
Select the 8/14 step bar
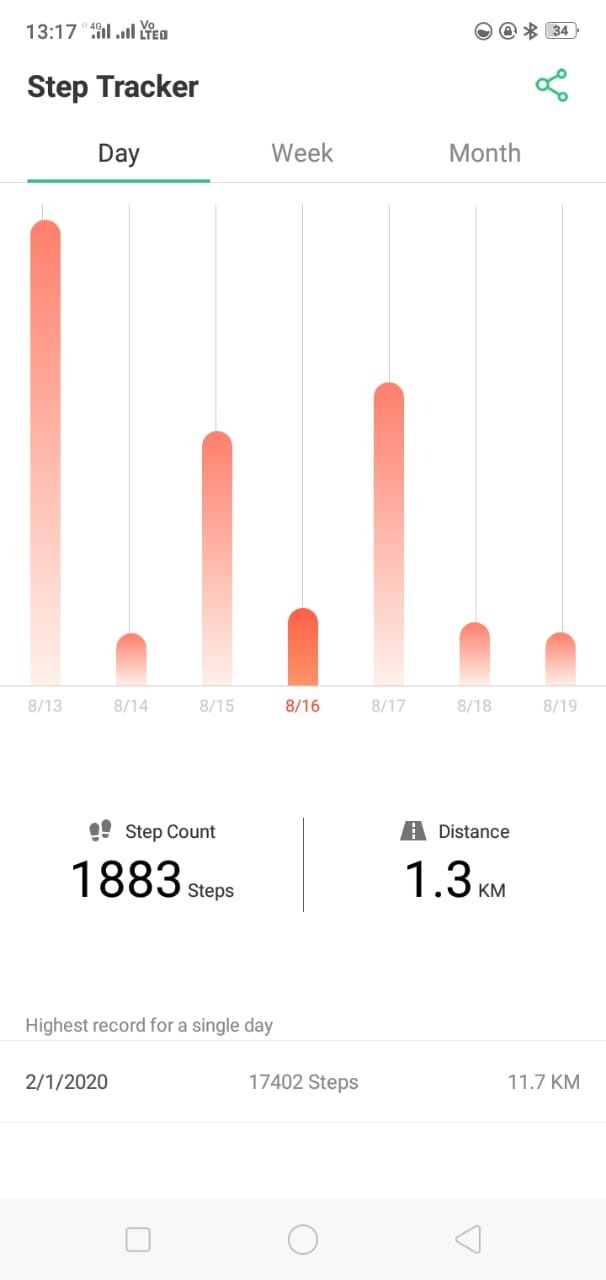coord(131,658)
